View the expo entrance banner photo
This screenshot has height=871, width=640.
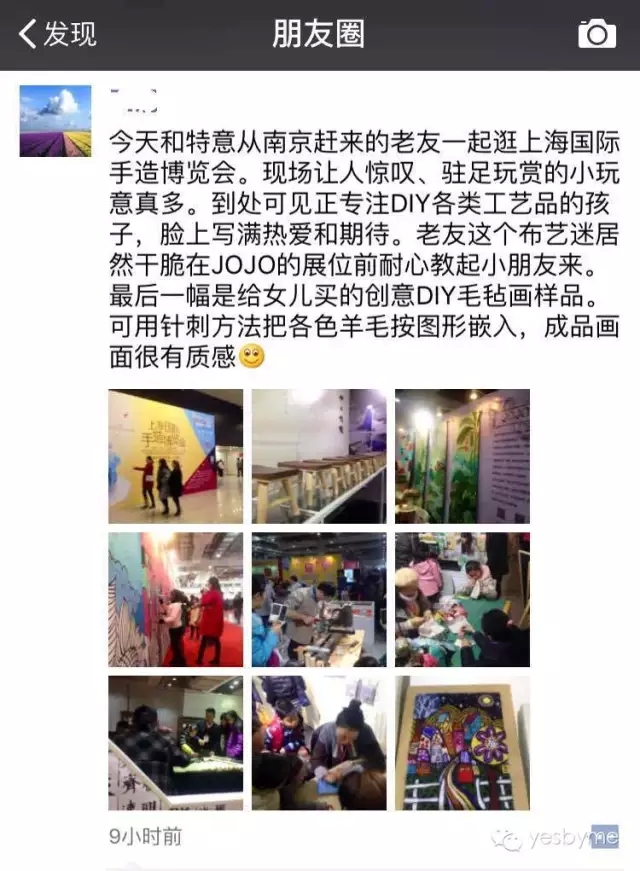click(x=176, y=456)
